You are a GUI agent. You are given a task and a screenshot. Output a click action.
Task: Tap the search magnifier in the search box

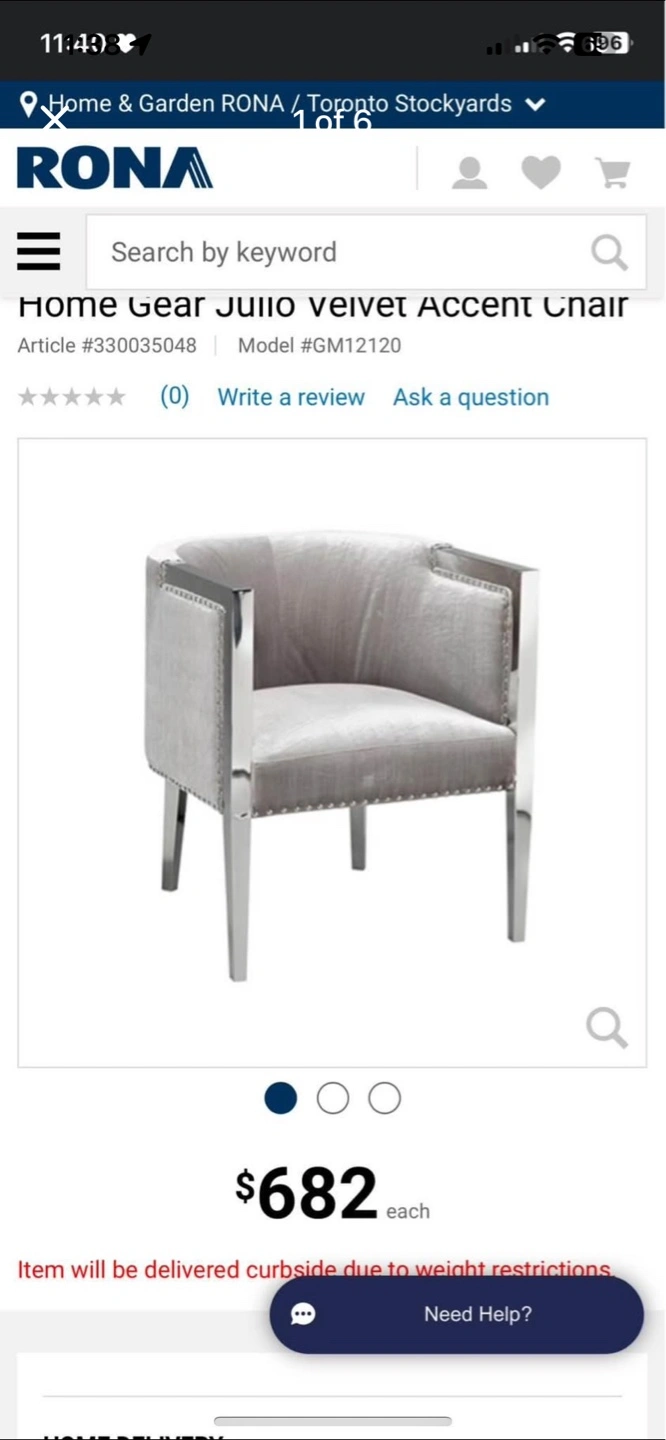point(609,252)
